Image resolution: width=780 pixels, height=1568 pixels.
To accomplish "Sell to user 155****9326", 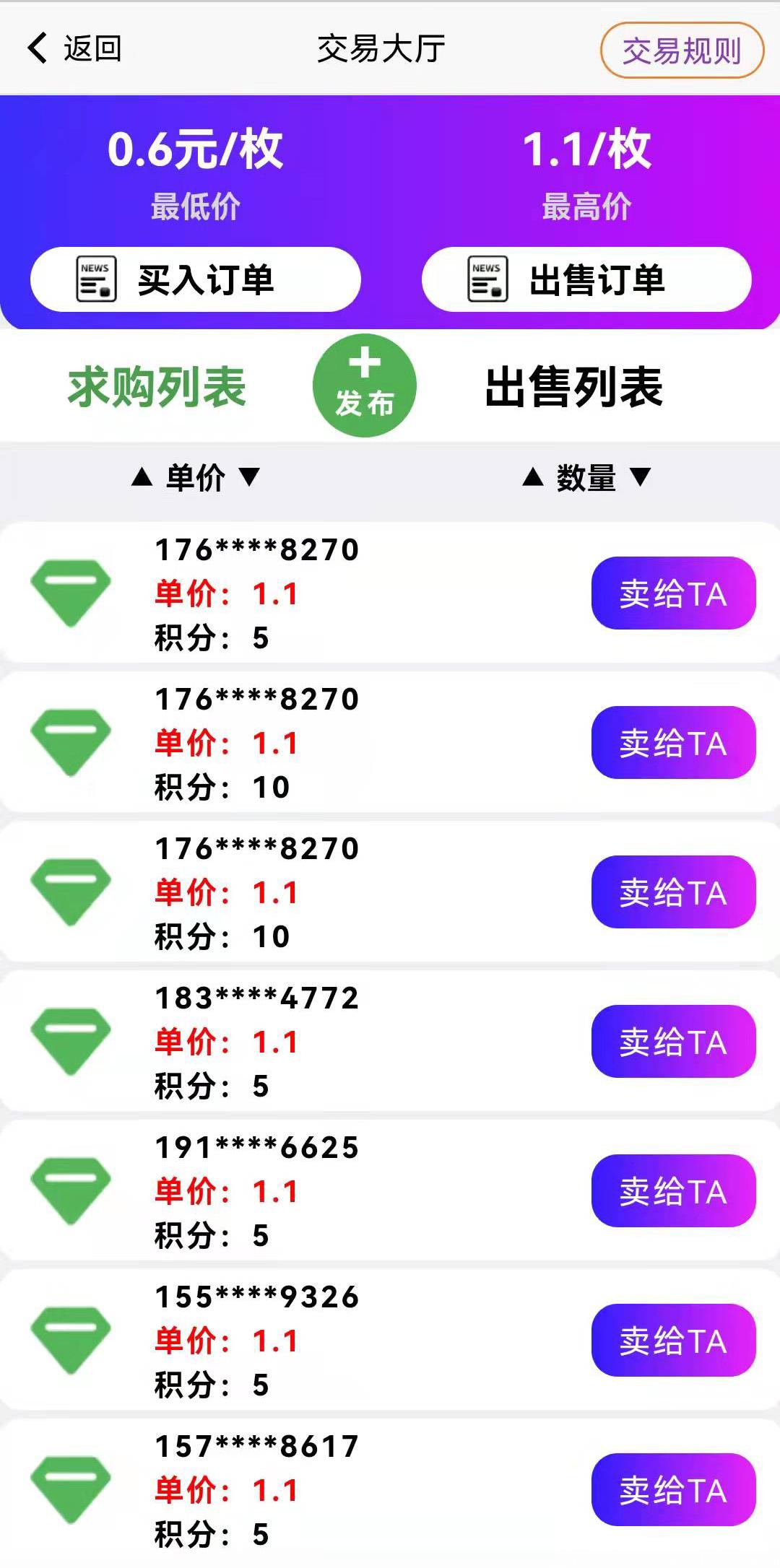I will tap(674, 1340).
